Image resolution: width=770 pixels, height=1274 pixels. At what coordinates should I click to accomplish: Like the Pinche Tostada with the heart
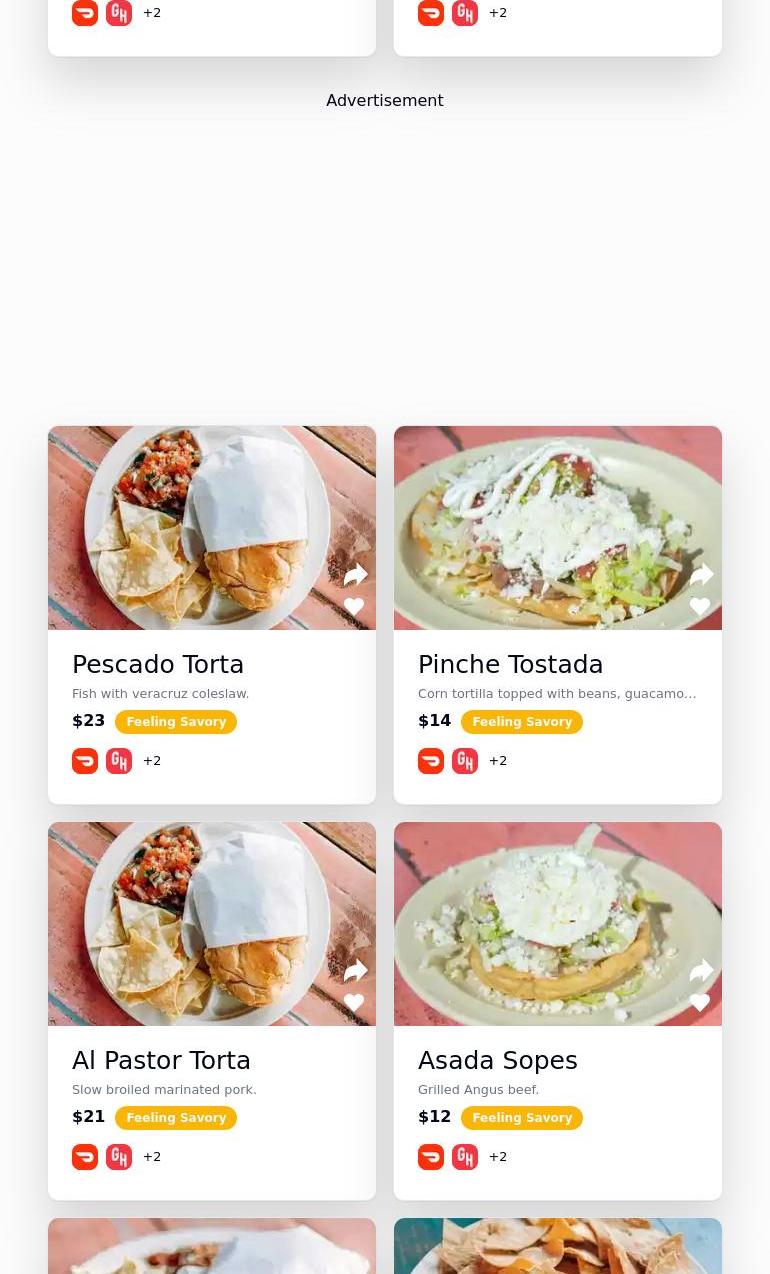click(x=700, y=607)
